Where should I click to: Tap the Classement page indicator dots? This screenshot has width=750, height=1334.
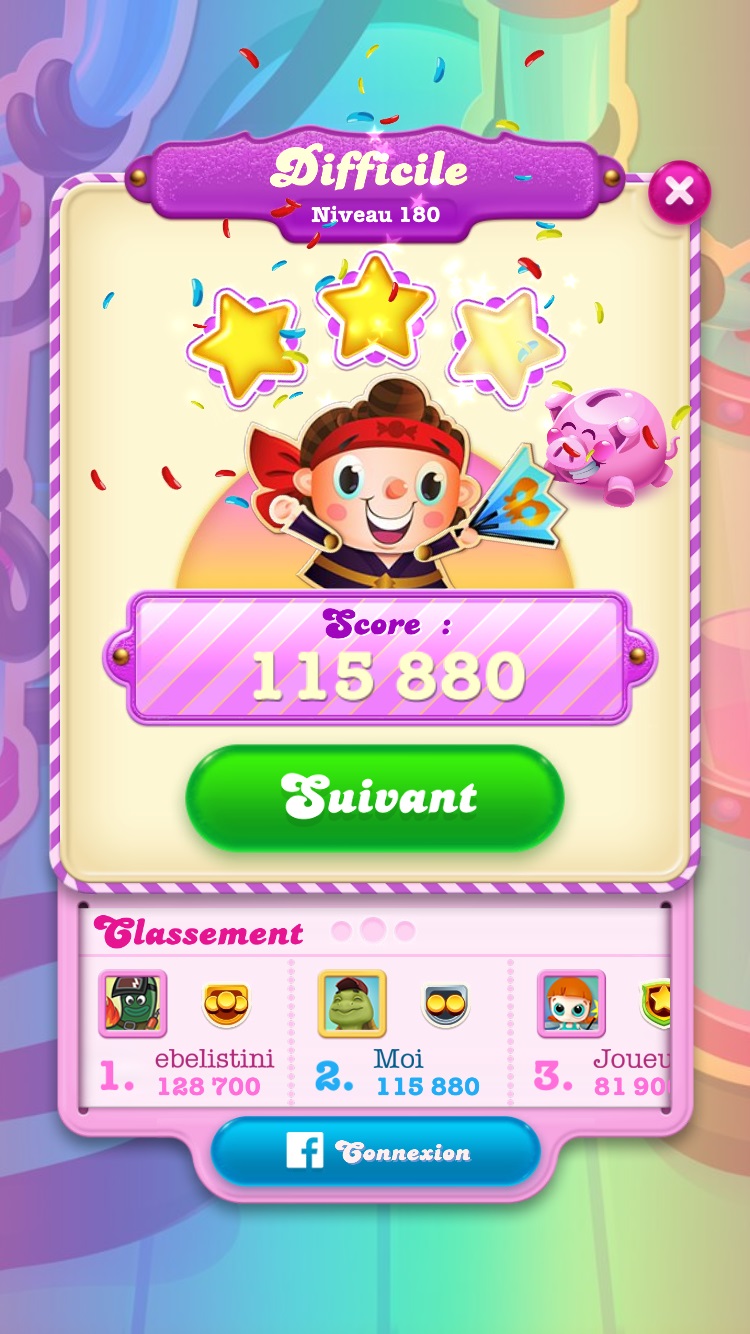(x=373, y=931)
